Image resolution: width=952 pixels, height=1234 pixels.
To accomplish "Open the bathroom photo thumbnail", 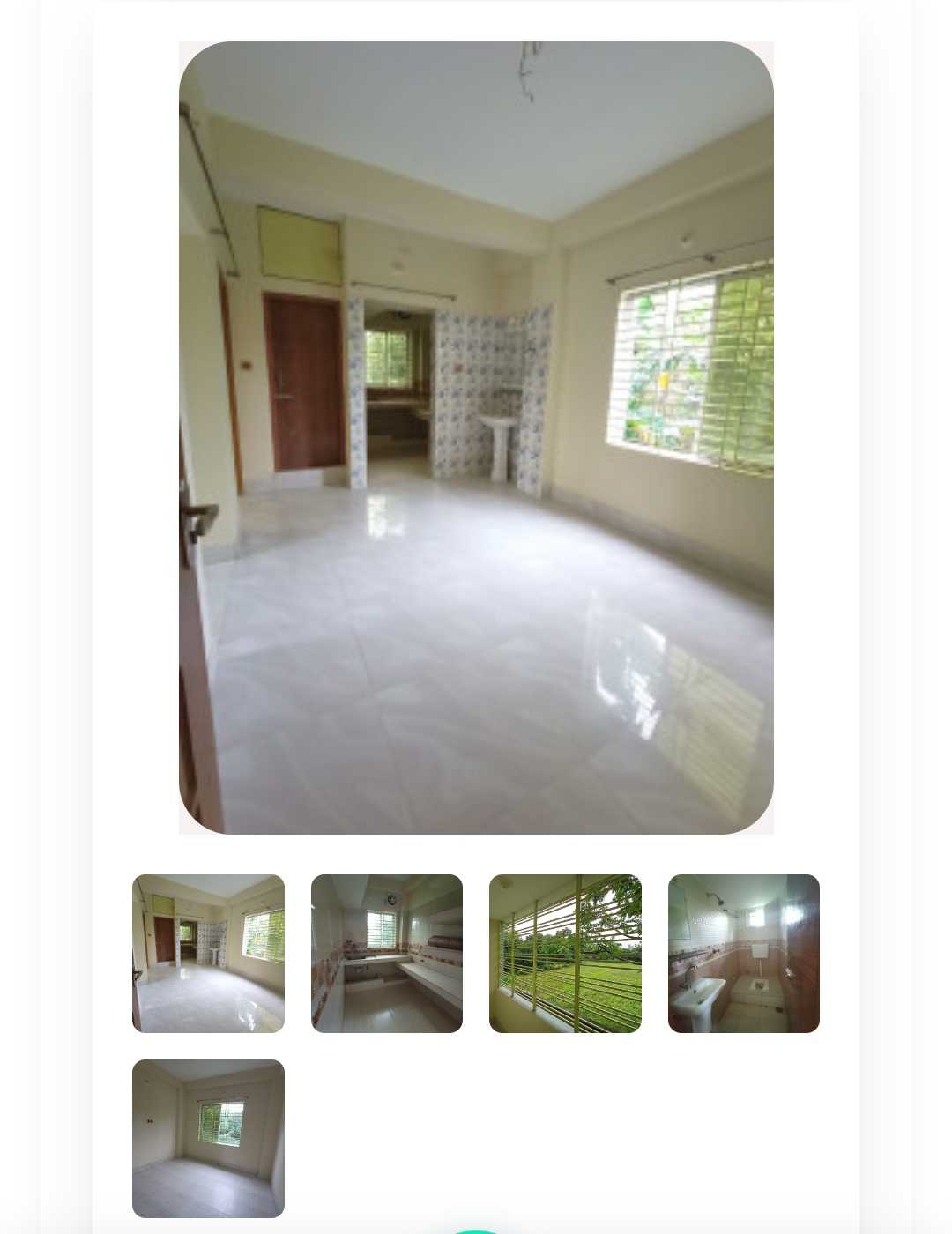I will (x=743, y=953).
